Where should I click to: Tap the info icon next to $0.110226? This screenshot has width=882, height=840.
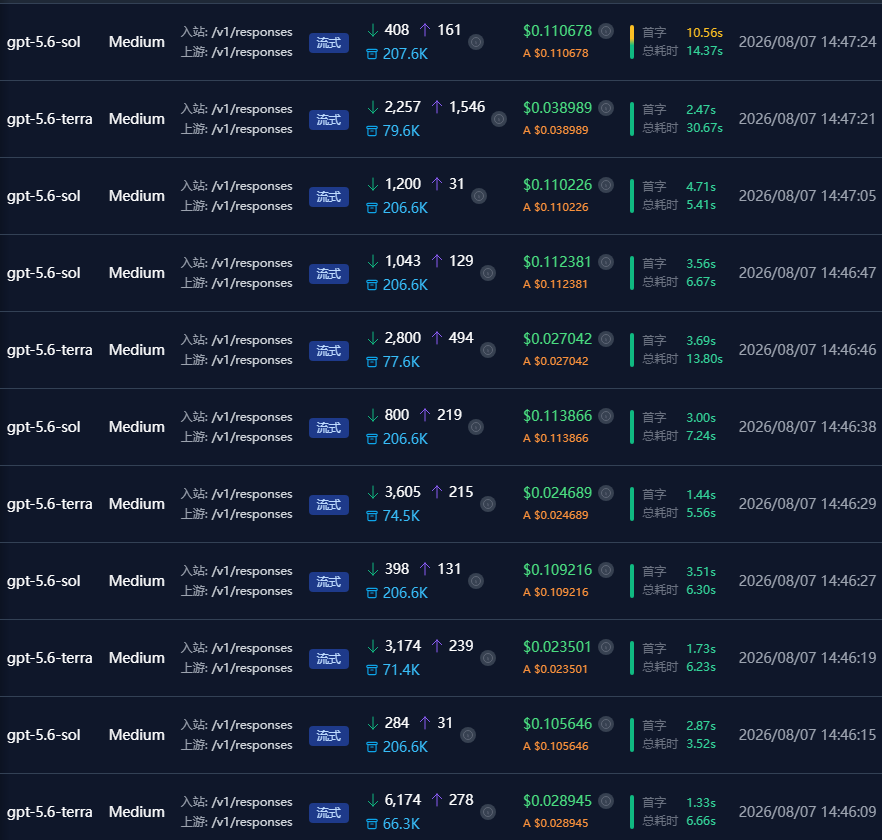click(606, 185)
